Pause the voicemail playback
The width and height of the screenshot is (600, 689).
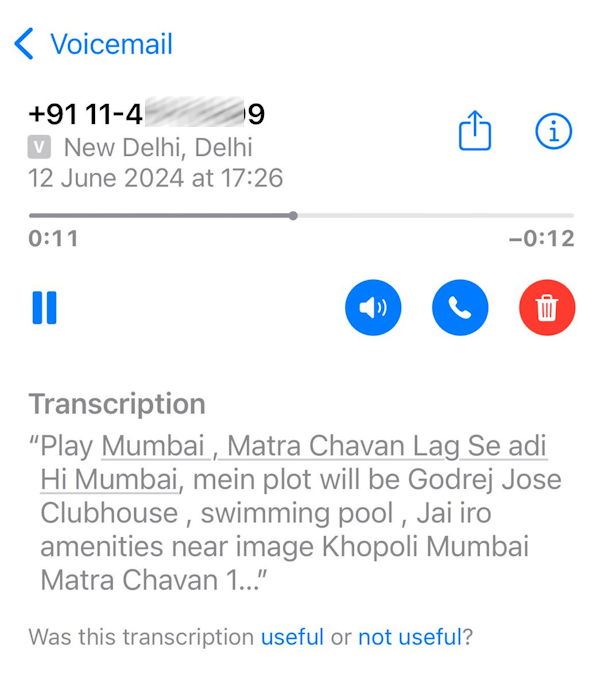44,307
